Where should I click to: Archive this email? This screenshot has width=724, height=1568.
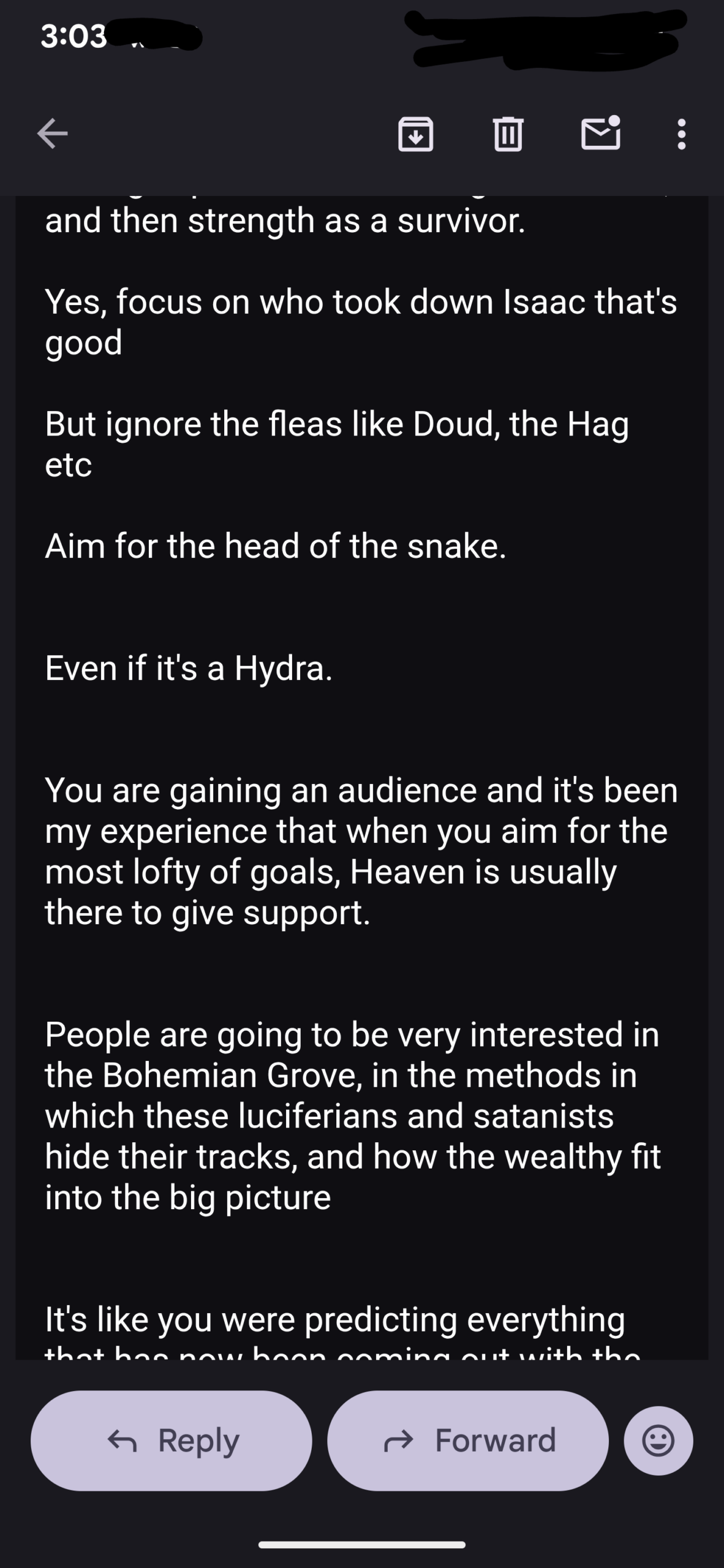[x=416, y=134]
